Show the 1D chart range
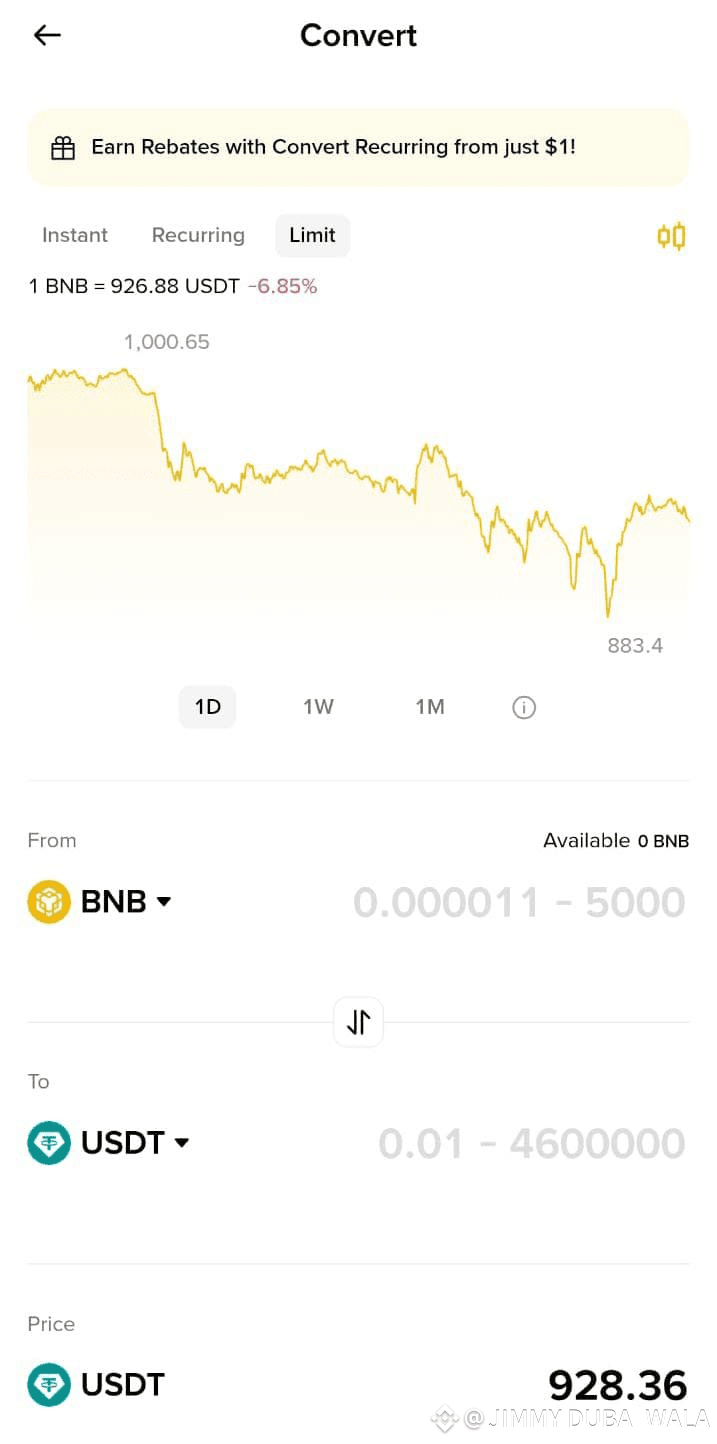Viewport: 717px width, 1444px height. coord(207,707)
